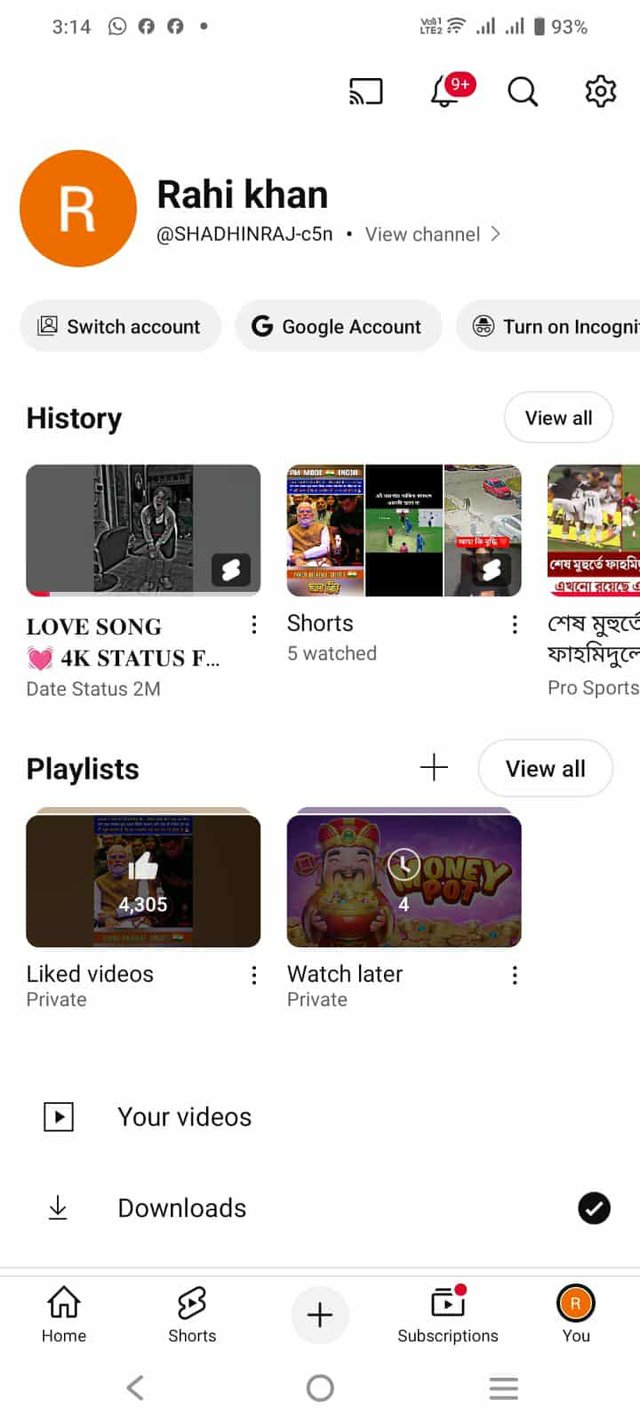Open the notifications bell
The width and height of the screenshot is (640, 1422).
tap(445, 92)
